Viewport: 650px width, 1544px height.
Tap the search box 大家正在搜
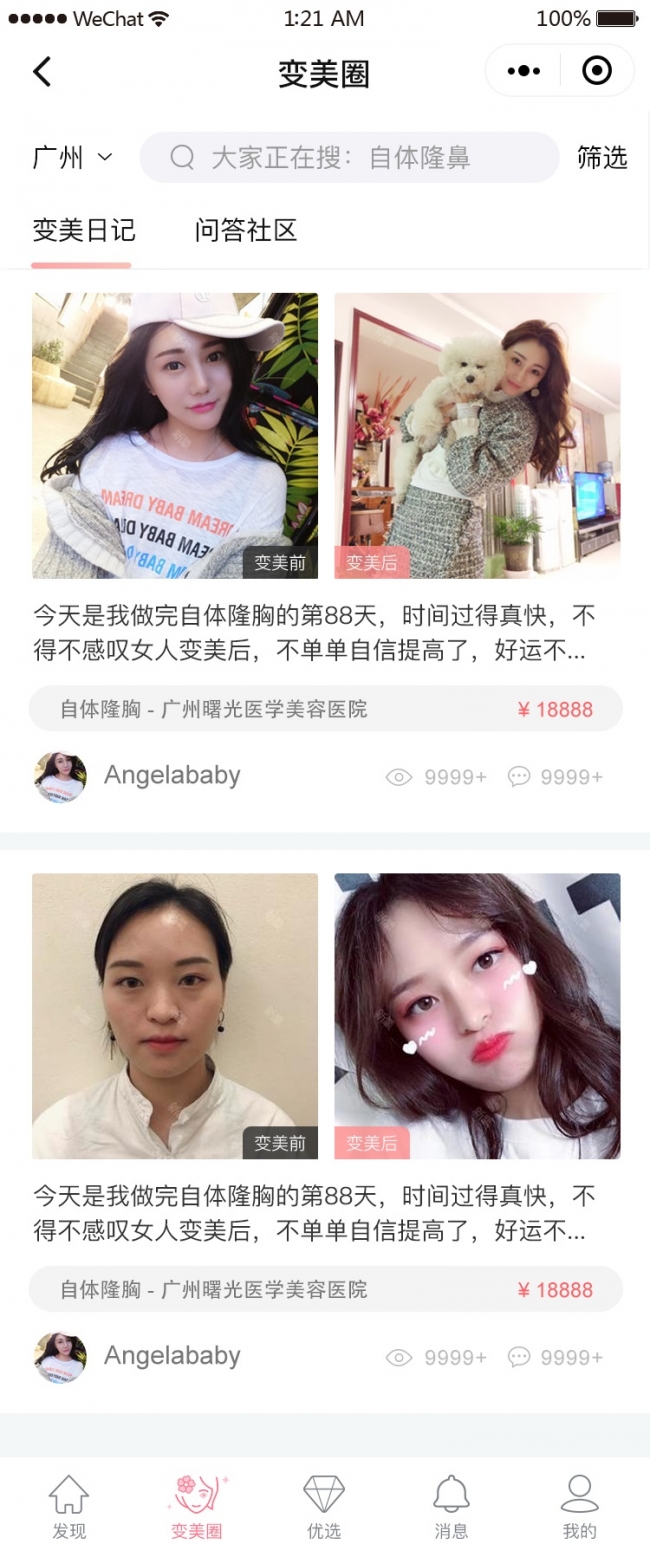[348, 158]
